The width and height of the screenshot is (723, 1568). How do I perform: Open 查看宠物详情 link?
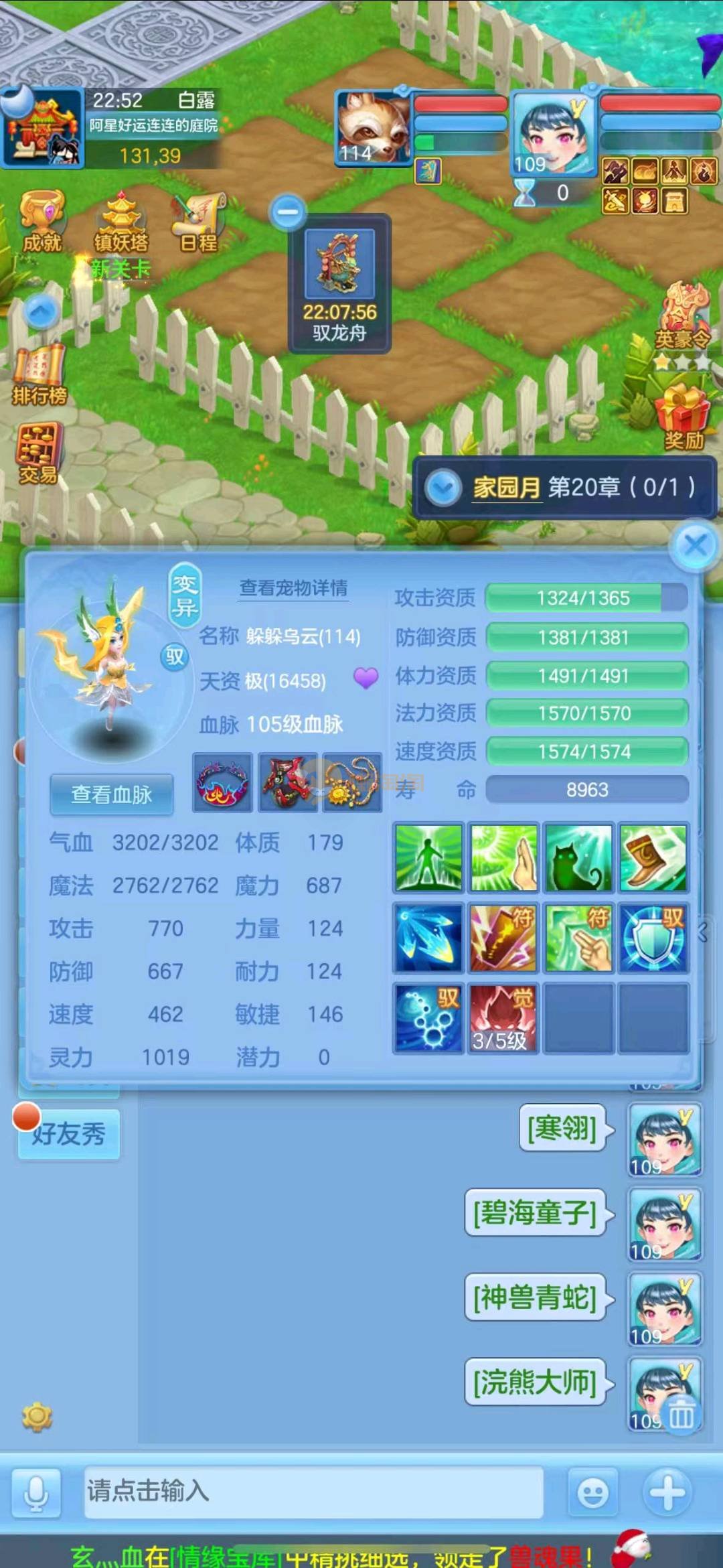[x=293, y=588]
